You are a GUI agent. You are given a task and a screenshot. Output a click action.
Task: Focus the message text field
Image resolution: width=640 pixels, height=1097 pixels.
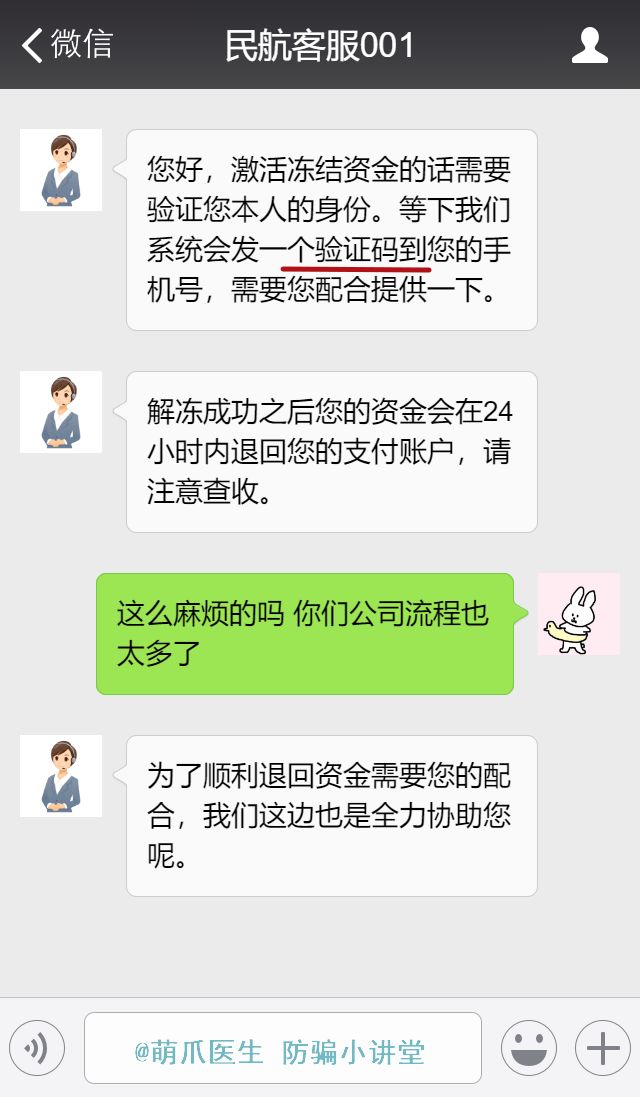tap(282, 1048)
